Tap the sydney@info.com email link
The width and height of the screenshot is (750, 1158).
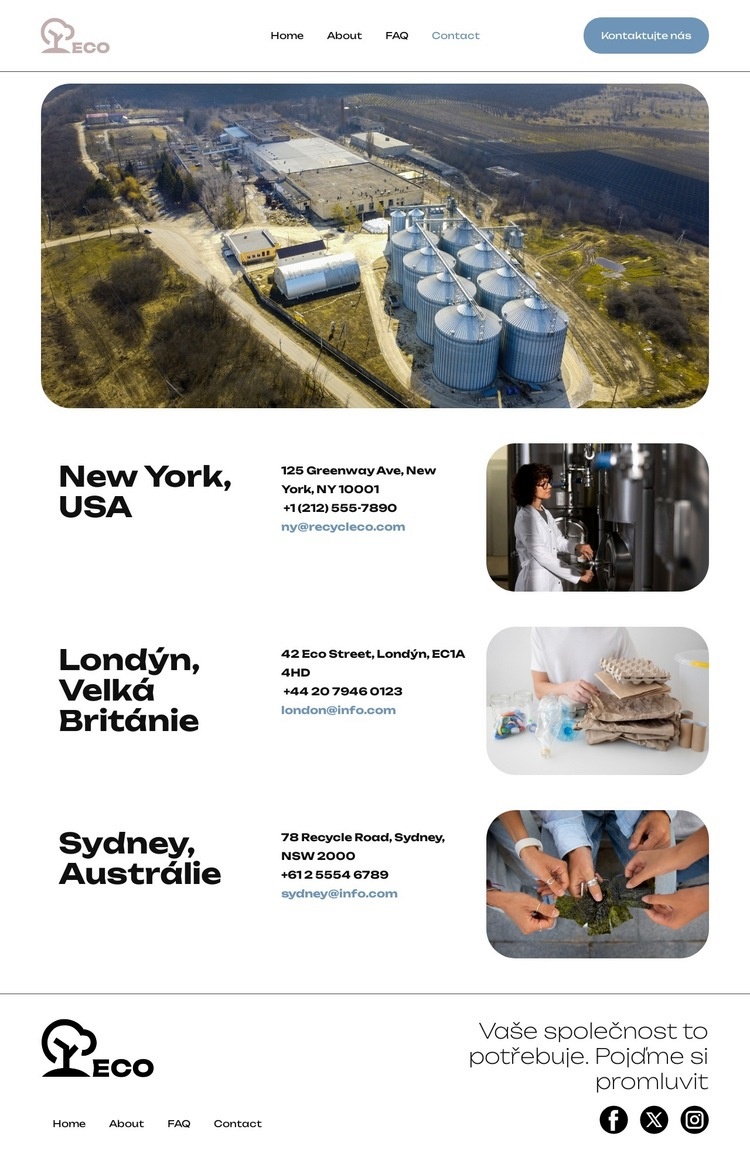tap(339, 893)
